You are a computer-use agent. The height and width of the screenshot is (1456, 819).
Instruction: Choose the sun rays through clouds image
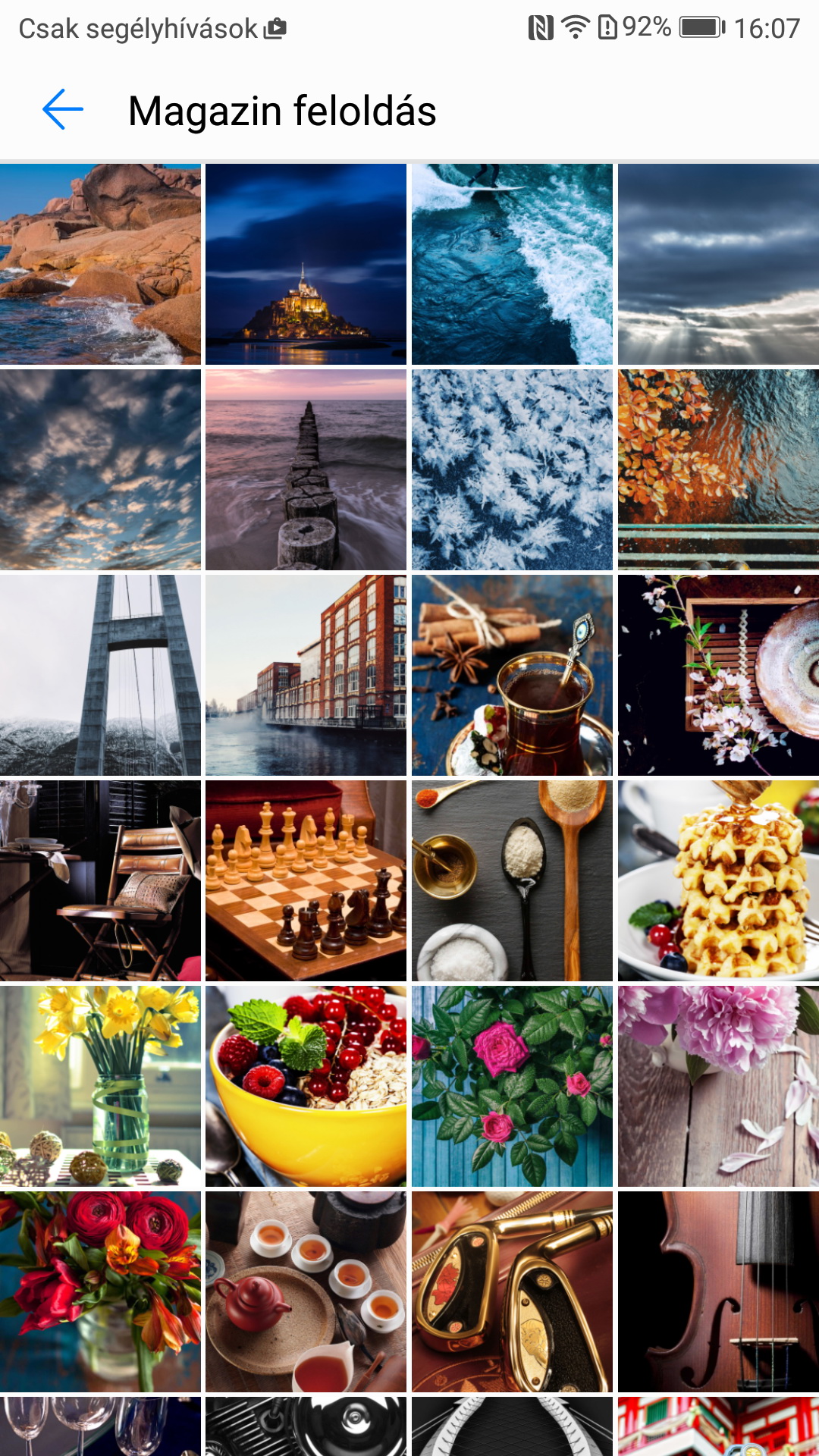click(x=718, y=264)
